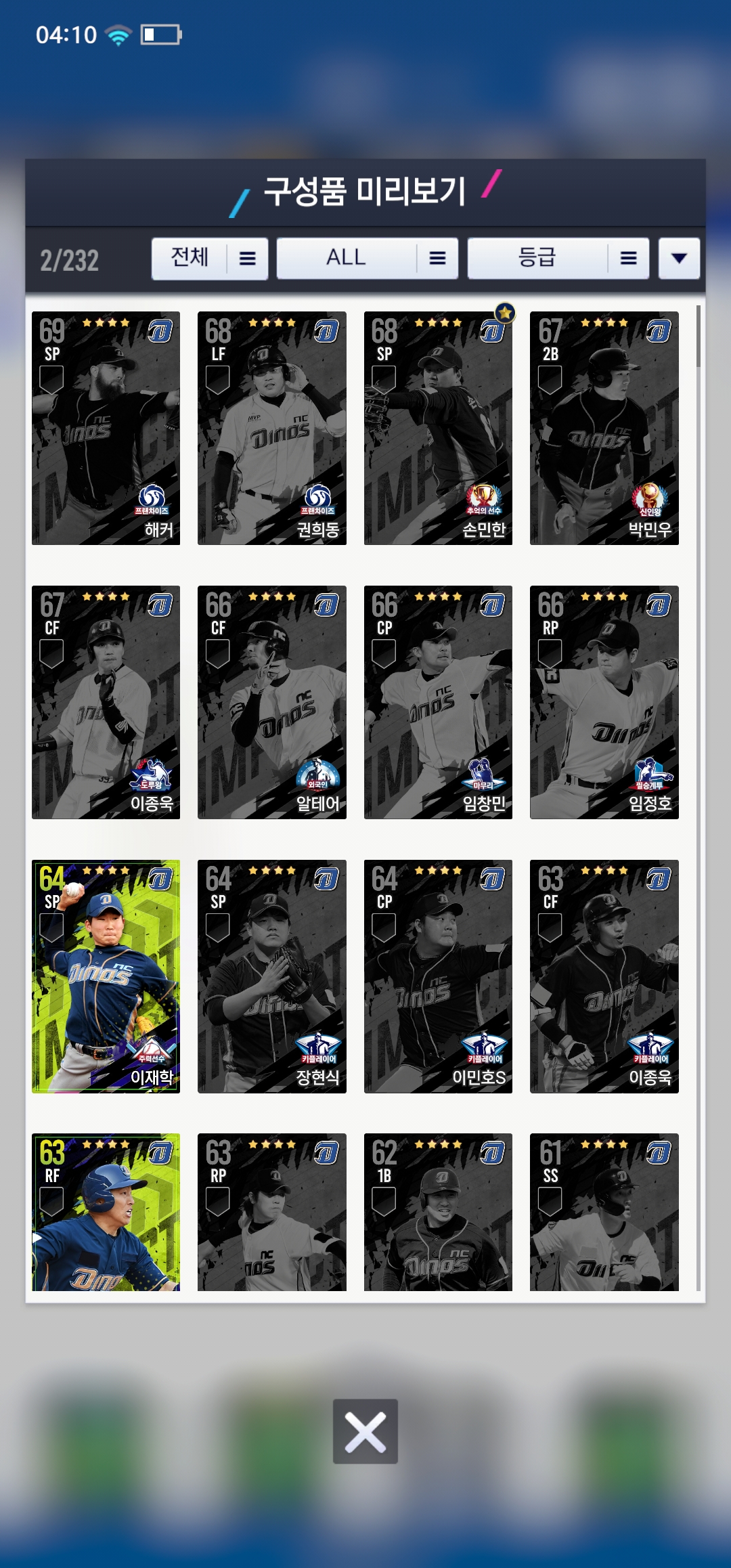
Task: Close the 구성품 미리보기 dialog
Action: (x=365, y=1431)
